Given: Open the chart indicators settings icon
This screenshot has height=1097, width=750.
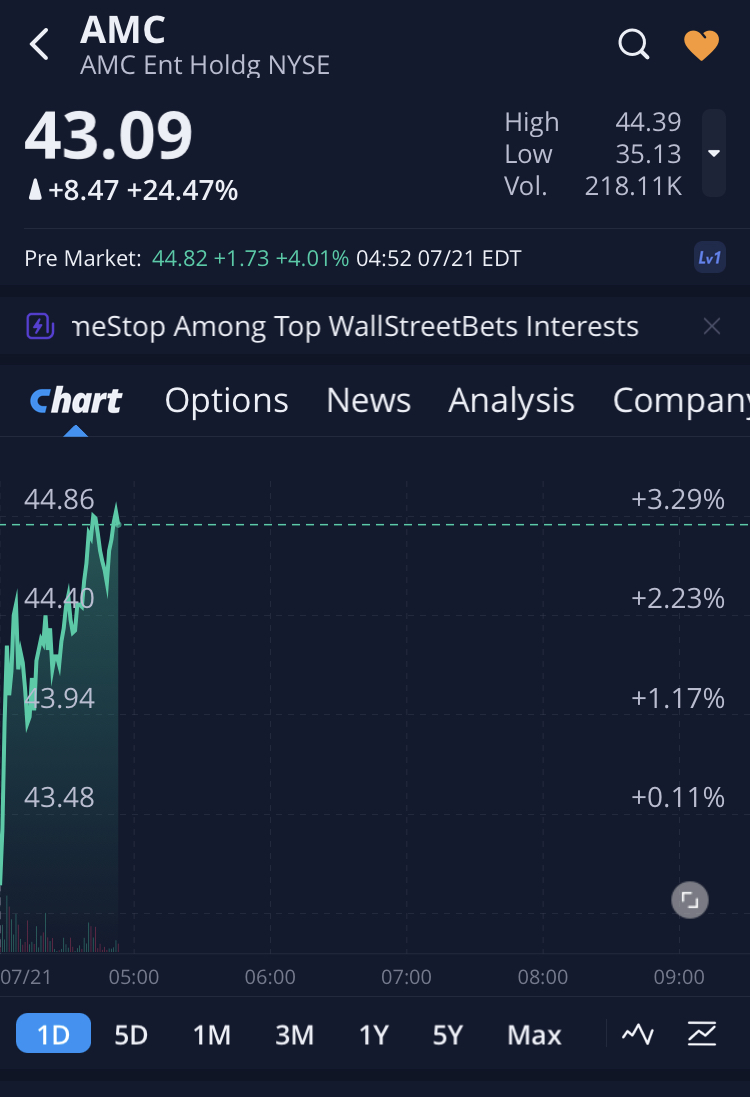Looking at the screenshot, I should click(702, 1034).
